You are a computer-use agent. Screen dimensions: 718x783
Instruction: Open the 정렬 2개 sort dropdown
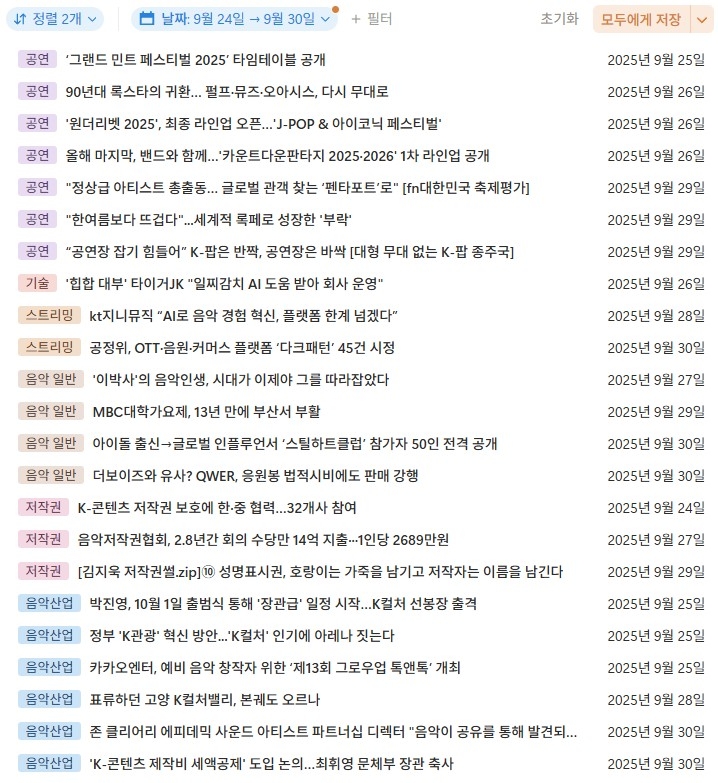57,19
